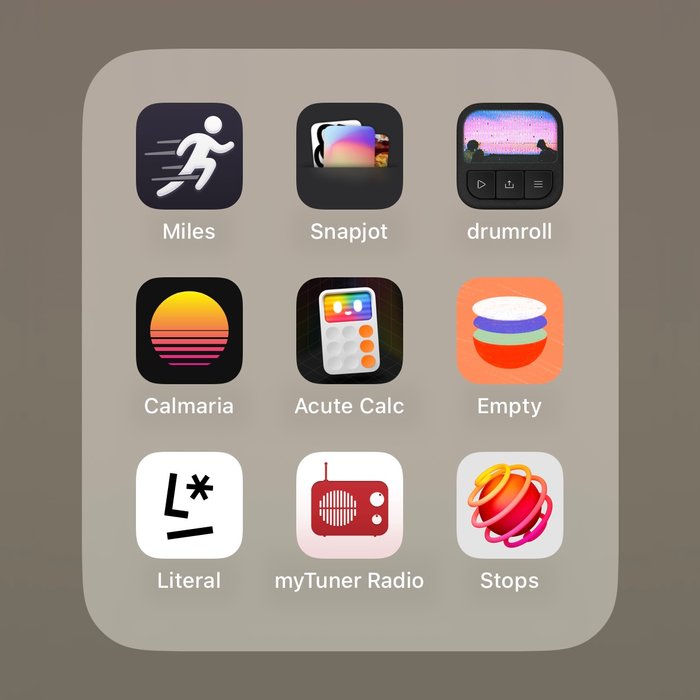This screenshot has width=700, height=700.
Task: Open the Stops app
Action: (x=509, y=505)
